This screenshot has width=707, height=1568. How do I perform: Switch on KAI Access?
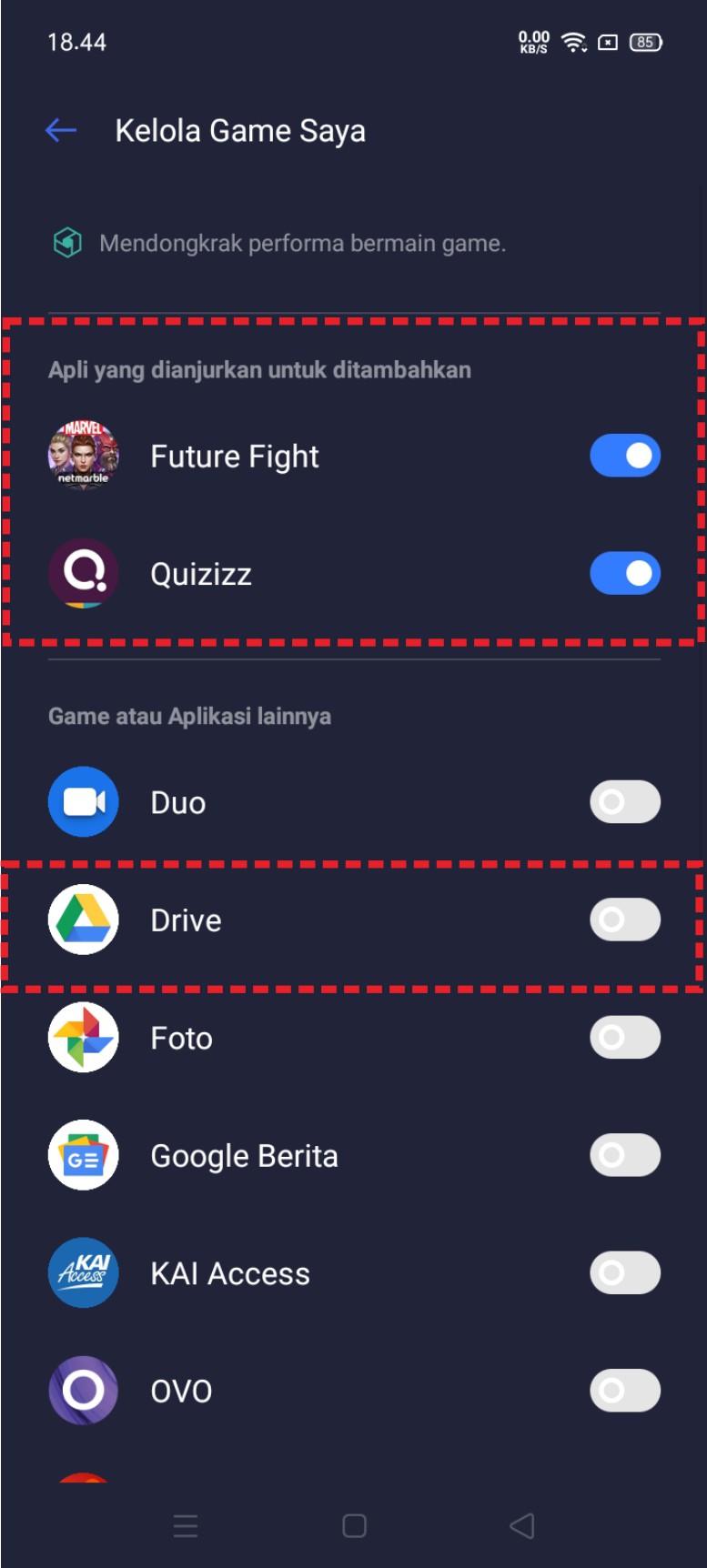[624, 1273]
